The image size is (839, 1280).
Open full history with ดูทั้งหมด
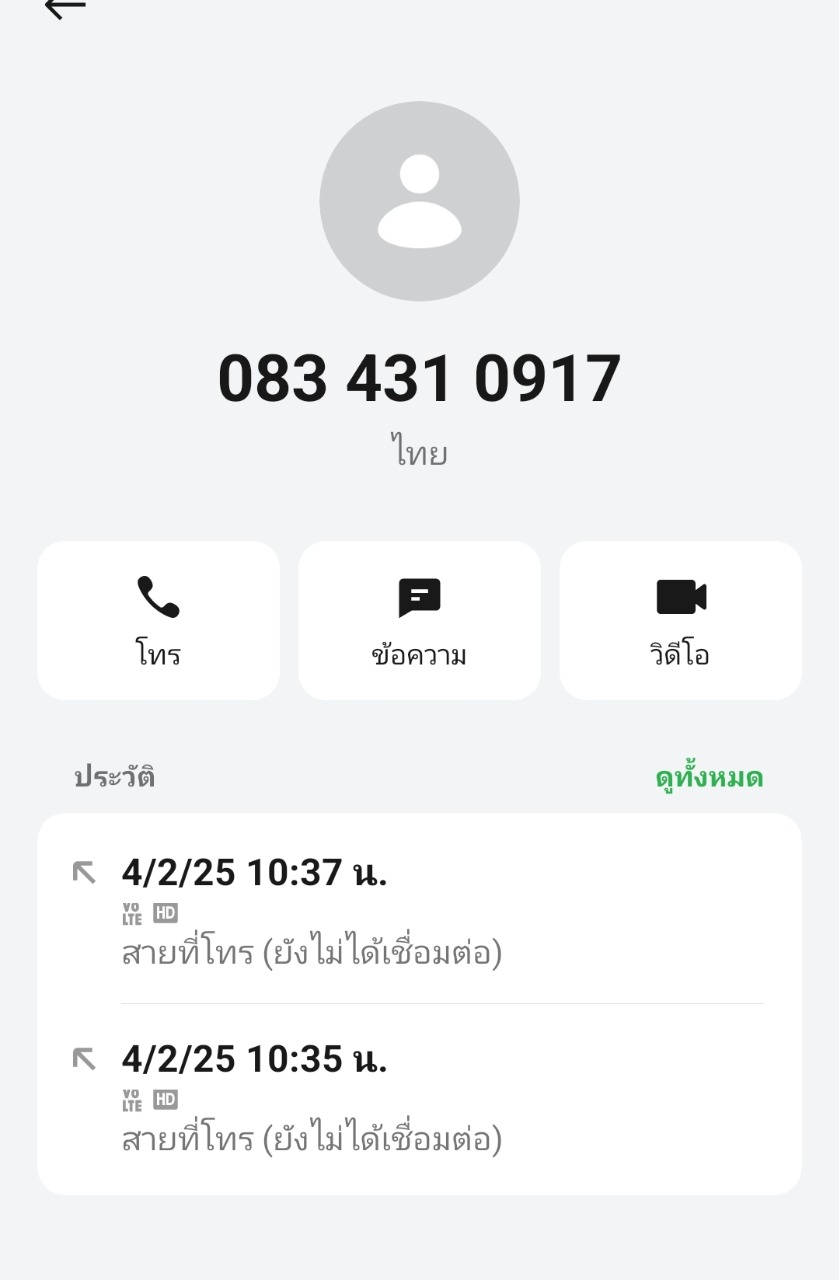coord(709,778)
